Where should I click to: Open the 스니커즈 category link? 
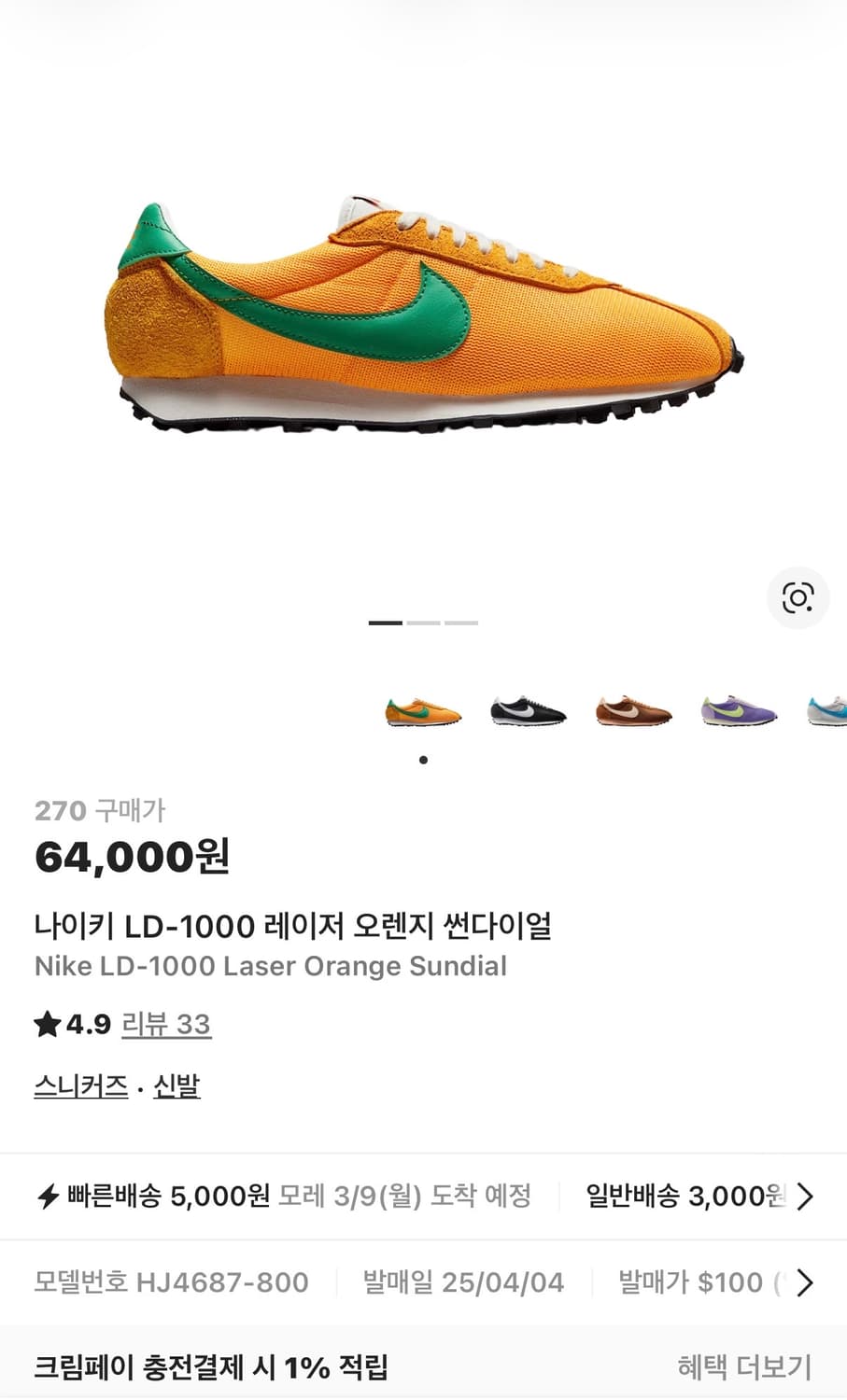point(80,1085)
